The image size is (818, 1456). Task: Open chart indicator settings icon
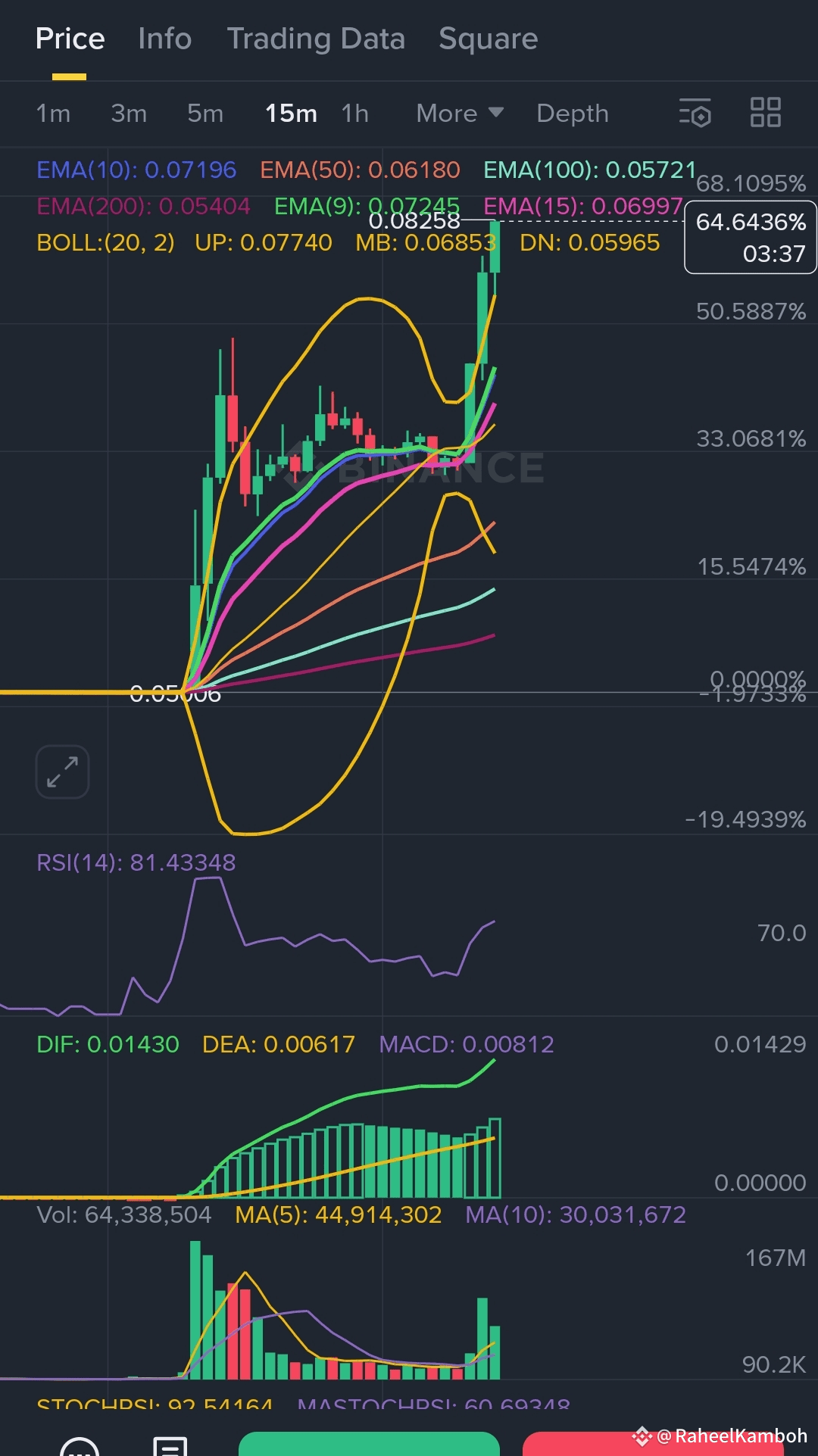pos(695,113)
